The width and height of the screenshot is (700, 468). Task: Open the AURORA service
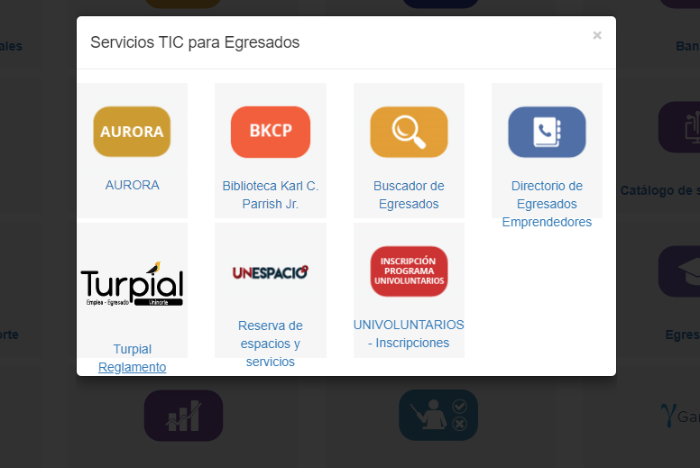click(132, 132)
